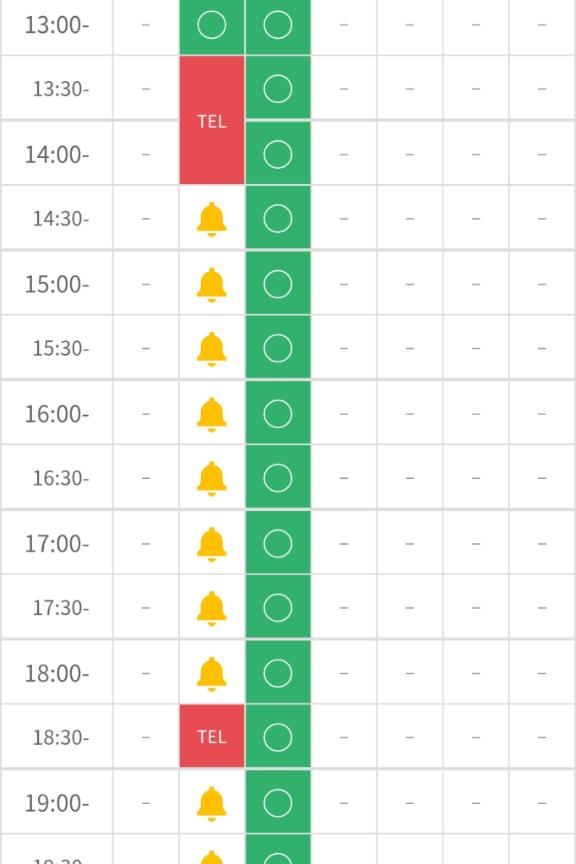Reserve the green available slot at 16:30

coord(278,477)
